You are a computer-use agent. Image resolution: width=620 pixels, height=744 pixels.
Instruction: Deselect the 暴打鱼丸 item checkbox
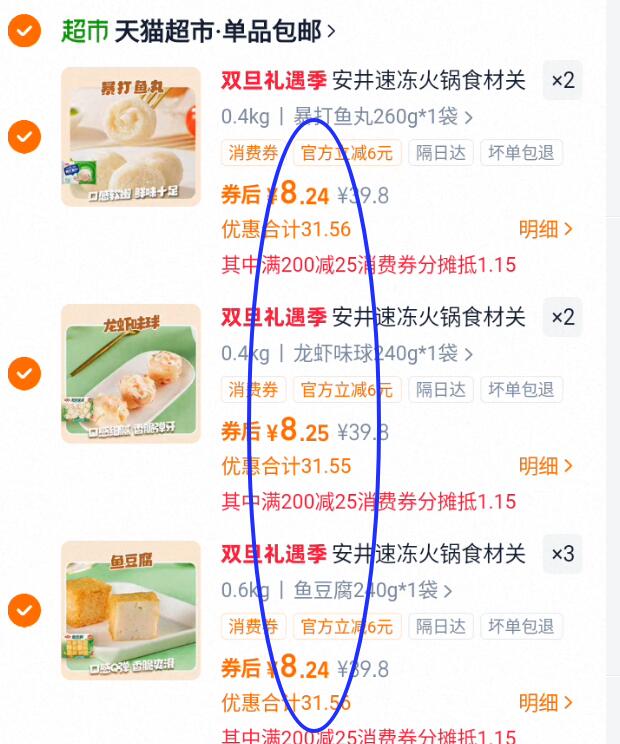(x=24, y=136)
